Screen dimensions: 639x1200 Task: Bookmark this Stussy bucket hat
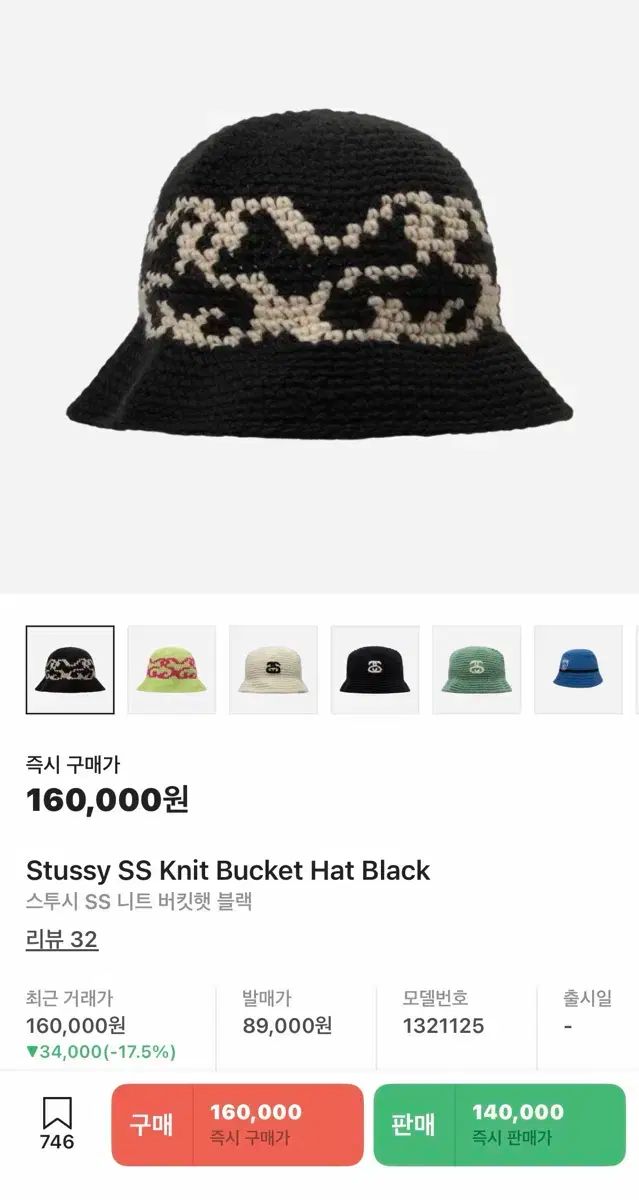[x=57, y=1123]
